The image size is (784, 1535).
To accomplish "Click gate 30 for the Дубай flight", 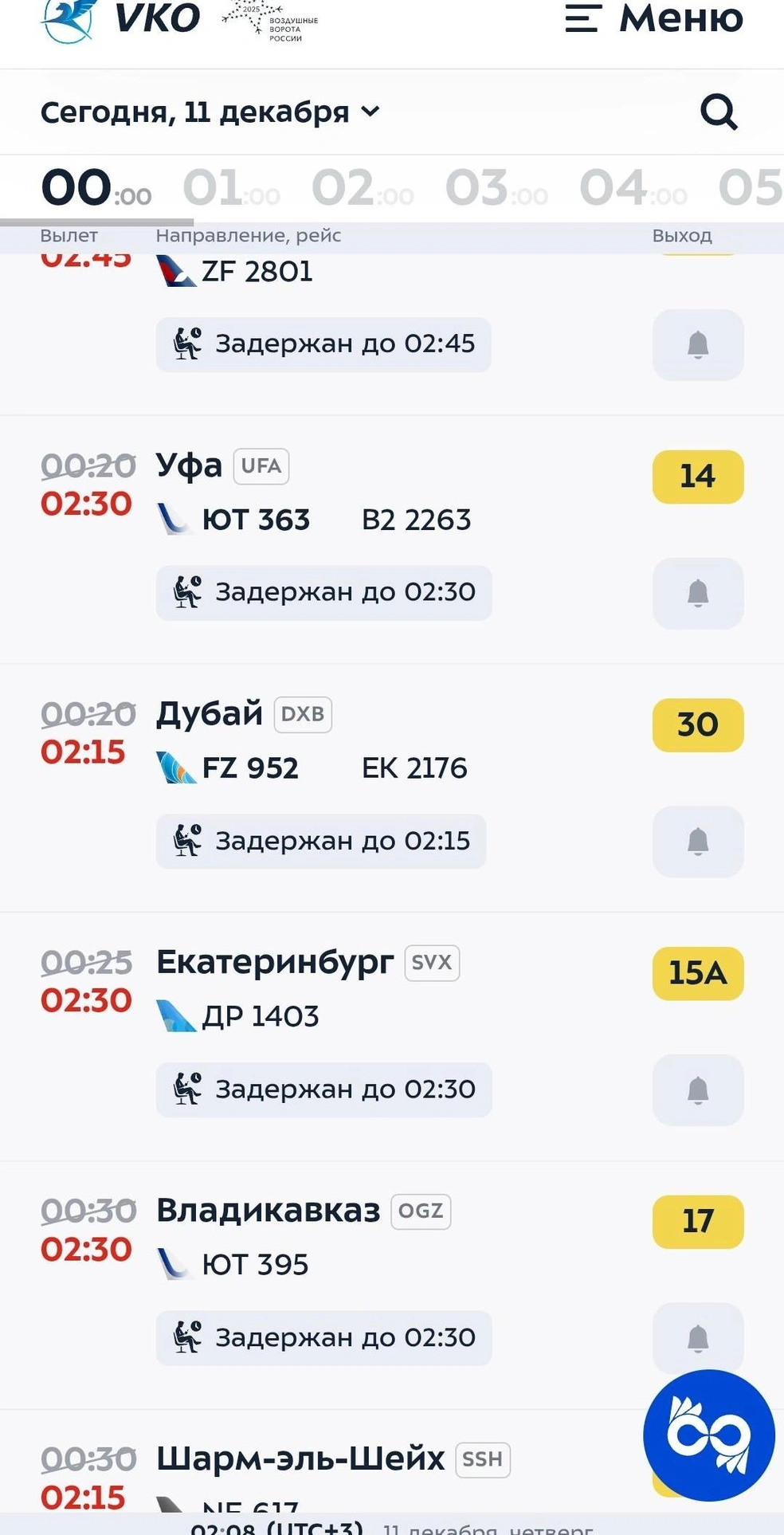I will tap(697, 725).
